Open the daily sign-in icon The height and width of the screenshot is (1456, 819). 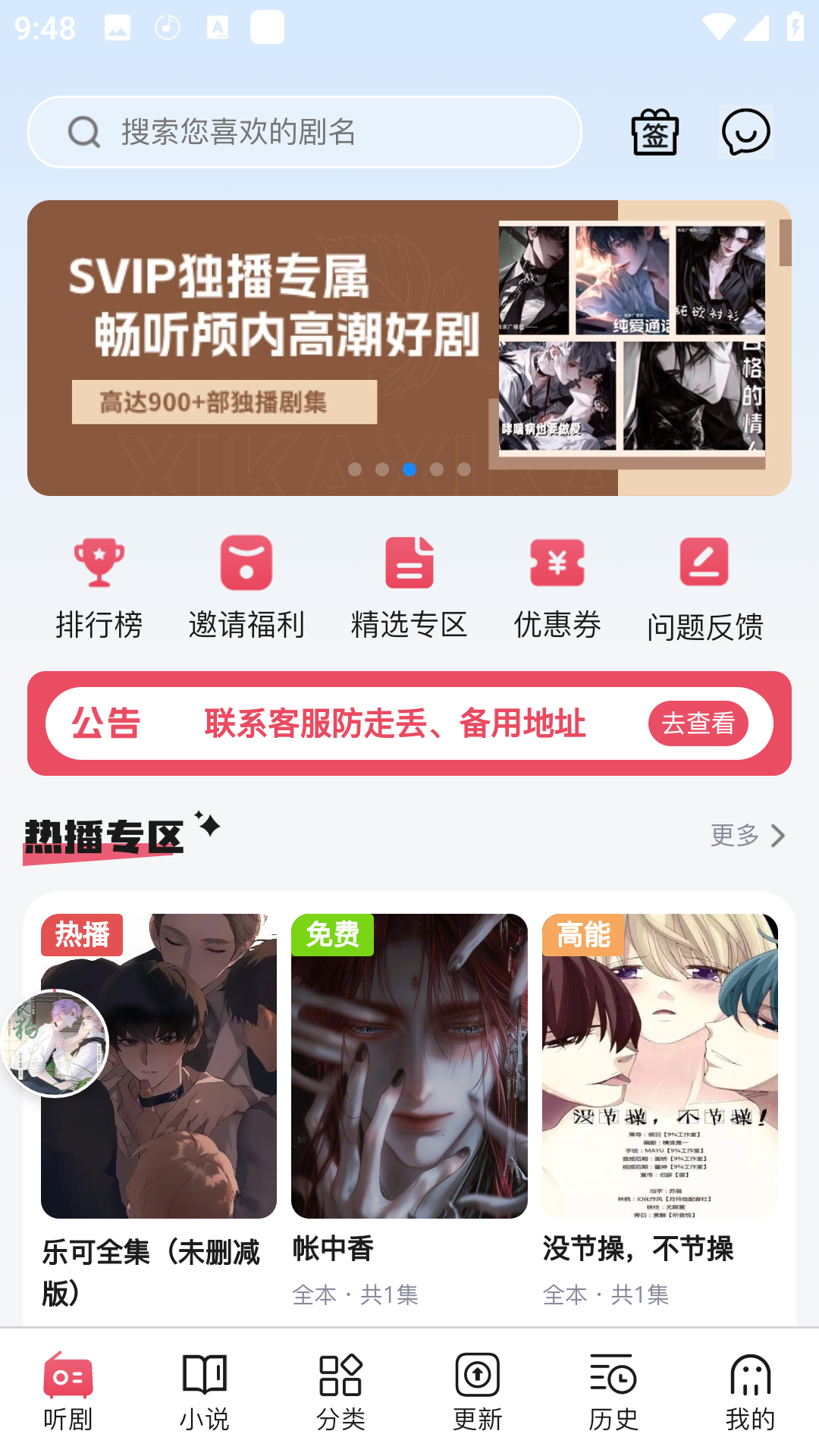[654, 132]
